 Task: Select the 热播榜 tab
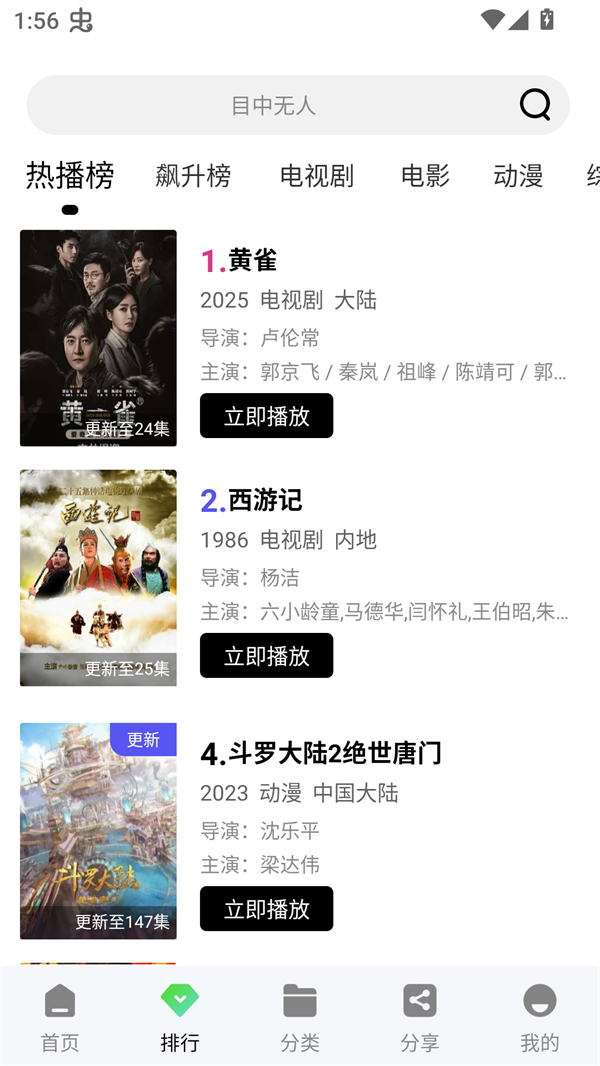70,176
